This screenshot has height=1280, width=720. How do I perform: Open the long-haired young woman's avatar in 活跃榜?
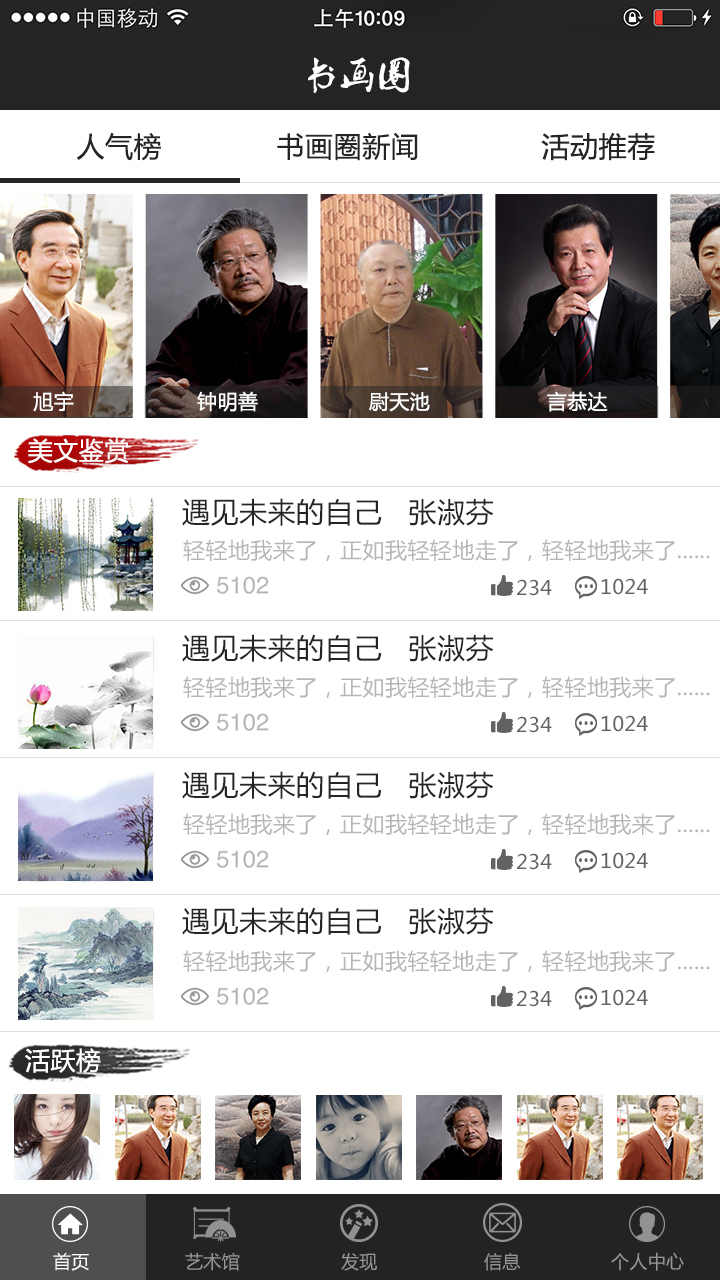coord(57,1137)
